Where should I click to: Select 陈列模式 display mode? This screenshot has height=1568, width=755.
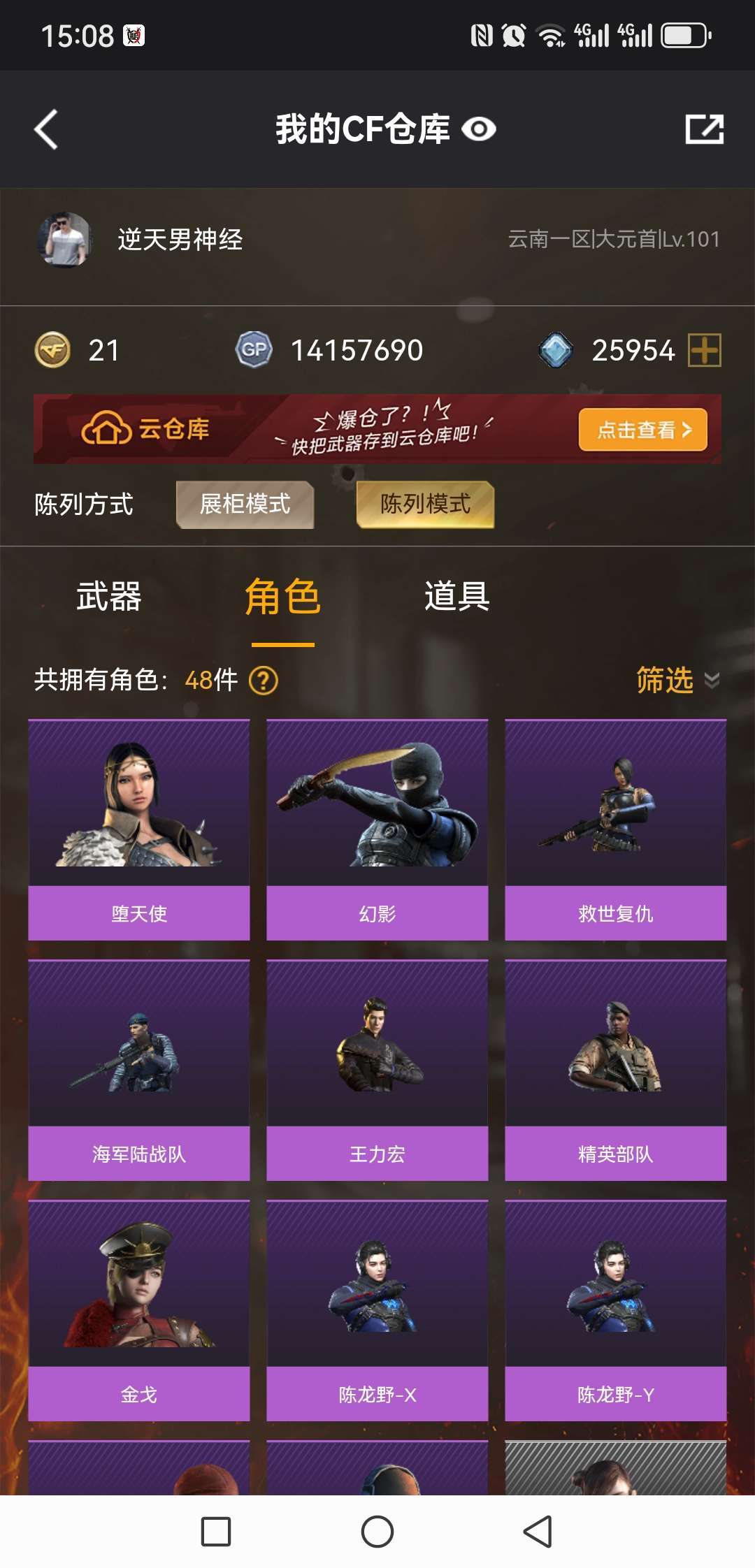pos(425,504)
